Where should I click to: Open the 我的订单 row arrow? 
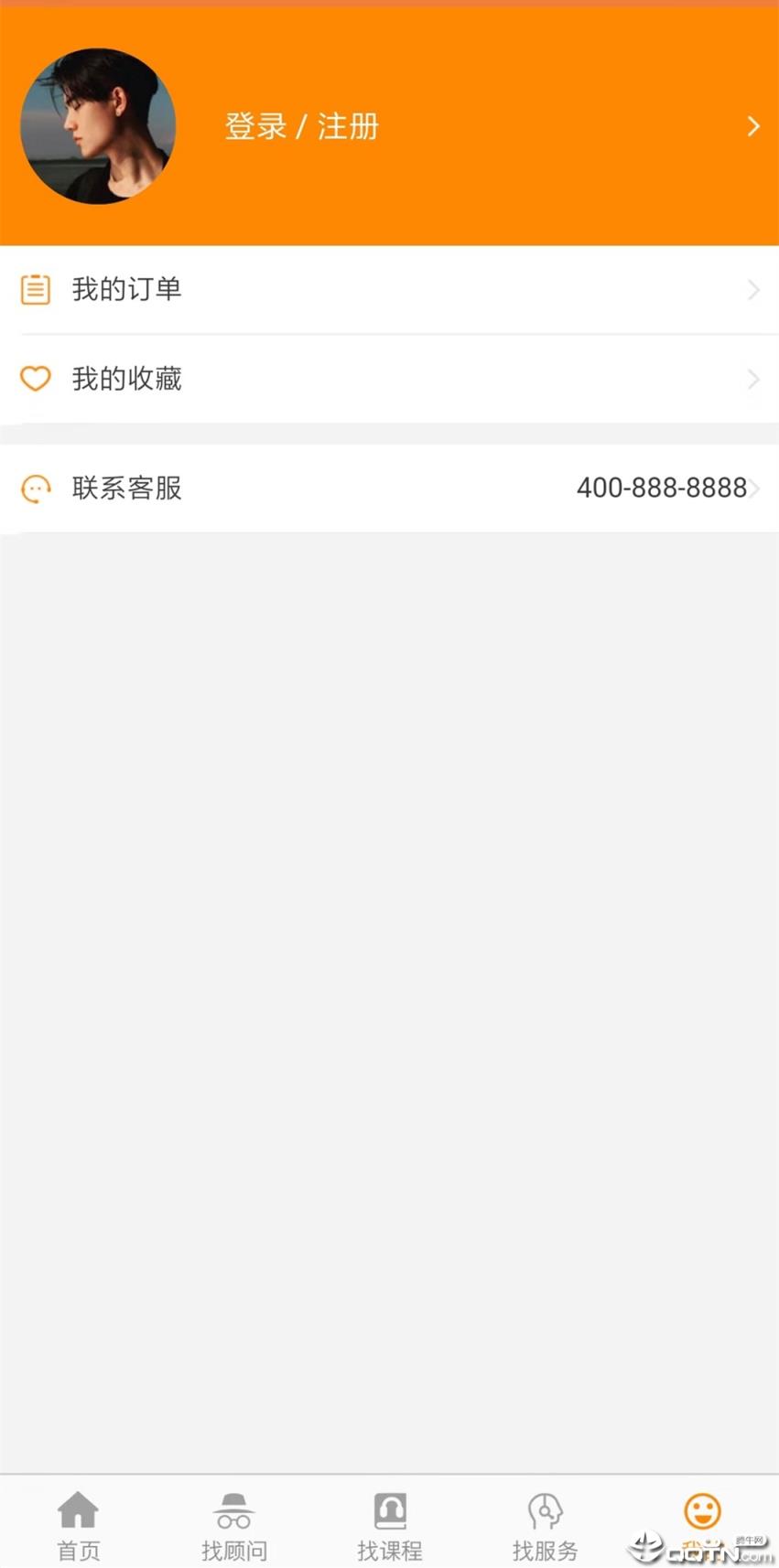(x=754, y=290)
